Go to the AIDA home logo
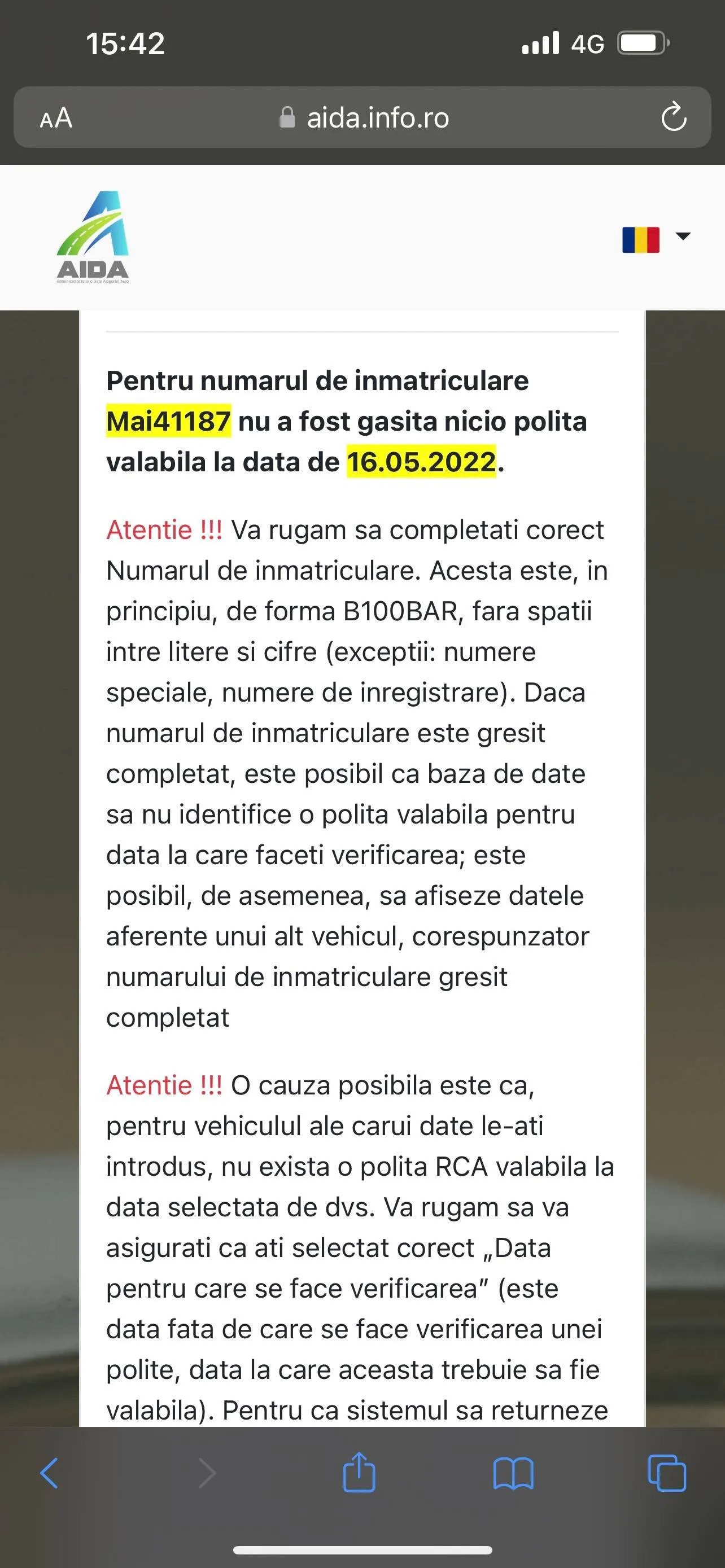The width and height of the screenshot is (725, 1568). tap(93, 237)
